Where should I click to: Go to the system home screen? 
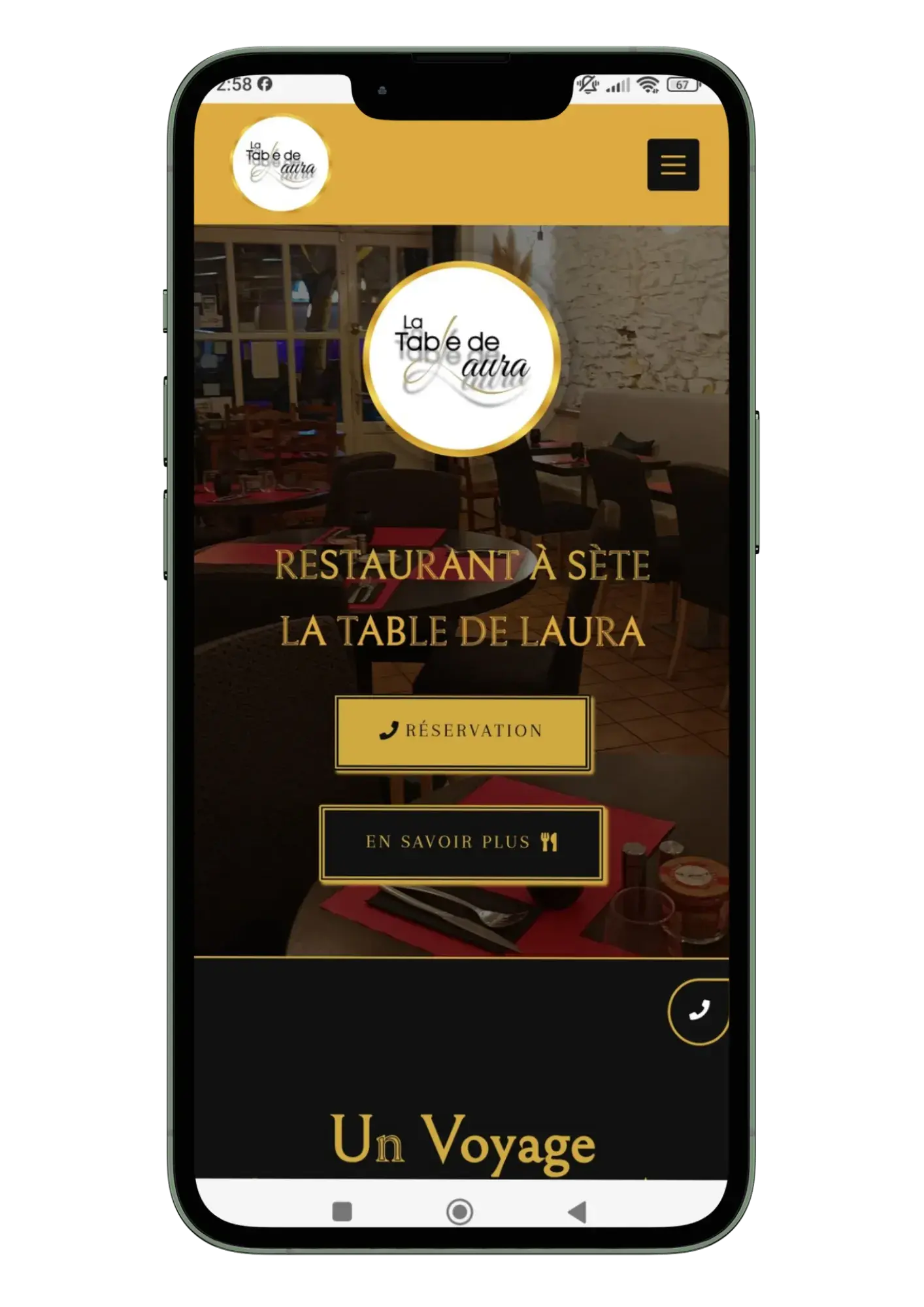tap(459, 1212)
